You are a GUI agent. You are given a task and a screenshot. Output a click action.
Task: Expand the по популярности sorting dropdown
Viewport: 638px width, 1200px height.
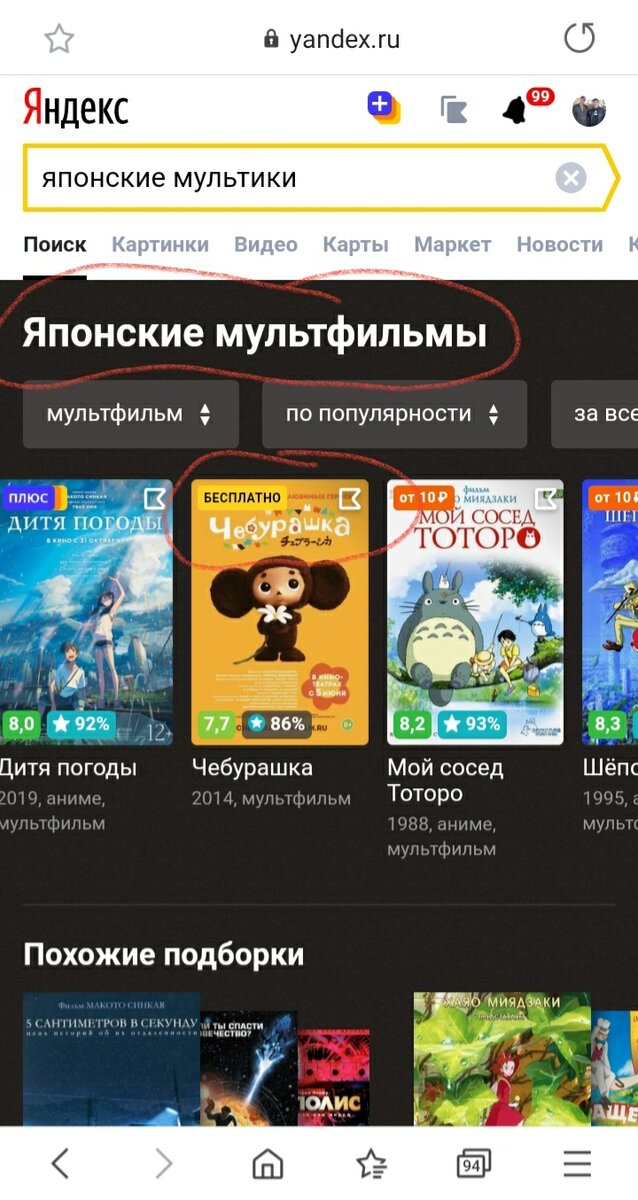(394, 414)
